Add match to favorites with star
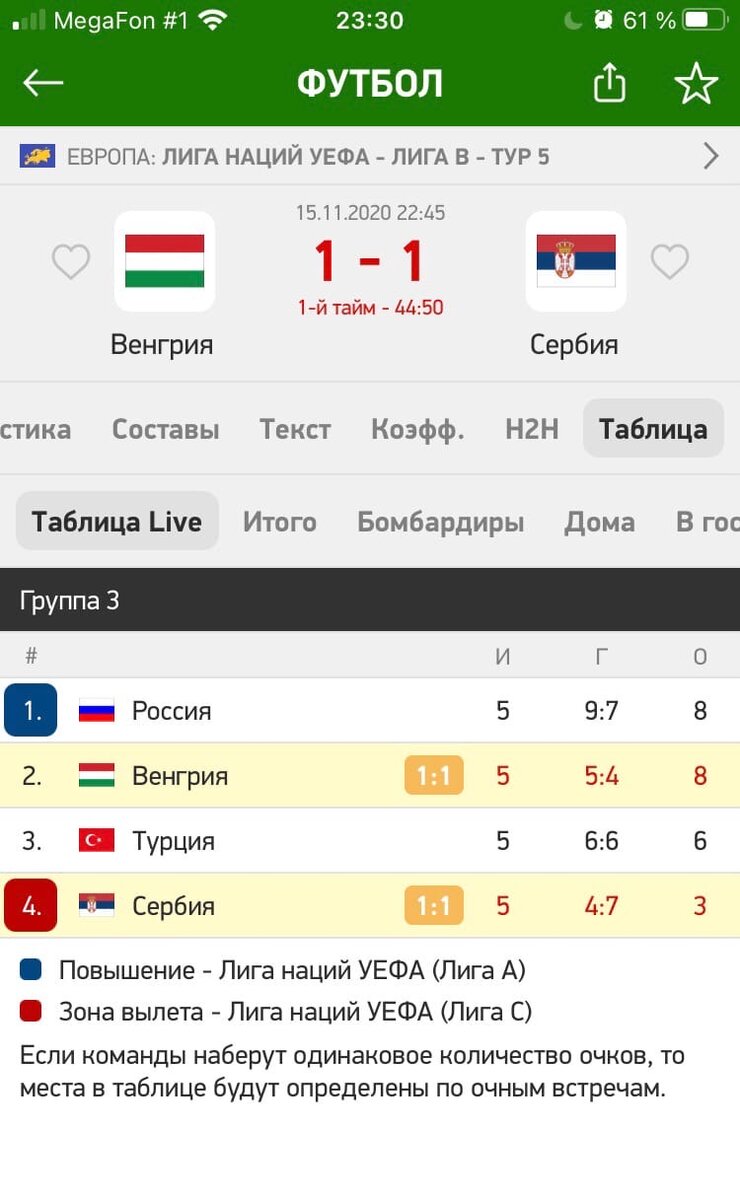The image size is (740, 1200). pos(696,84)
